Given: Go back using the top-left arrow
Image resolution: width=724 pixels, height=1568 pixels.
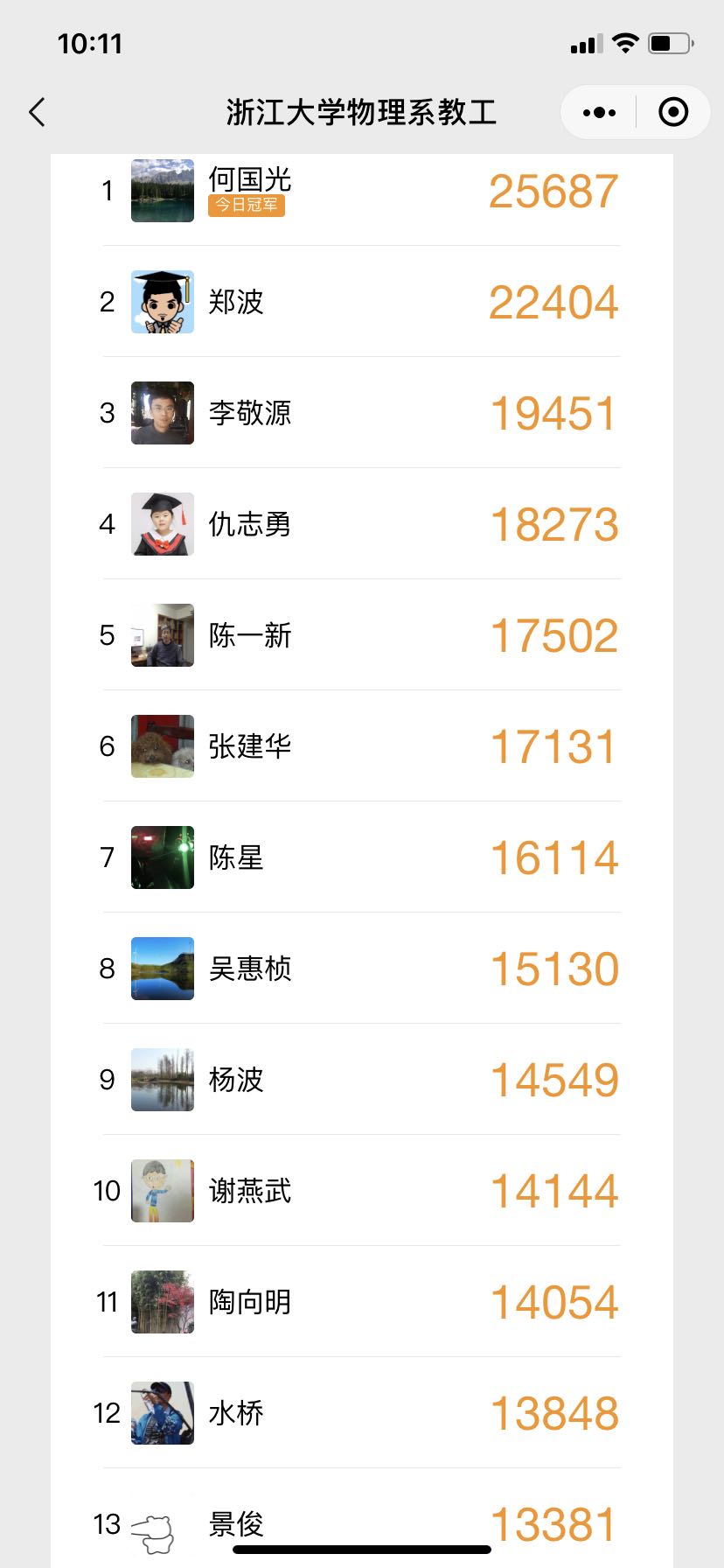Looking at the screenshot, I should [37, 112].
